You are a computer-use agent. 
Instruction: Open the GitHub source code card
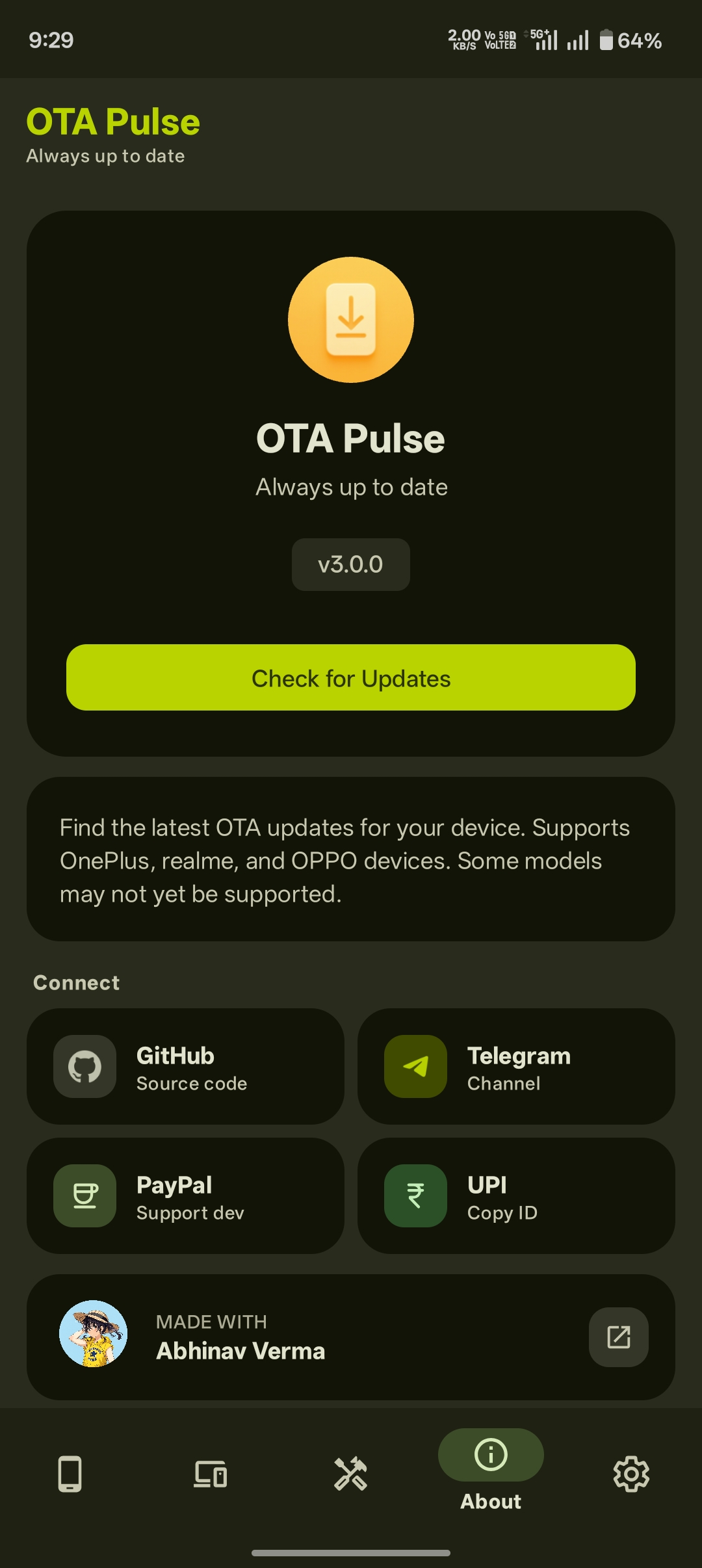click(x=185, y=1067)
